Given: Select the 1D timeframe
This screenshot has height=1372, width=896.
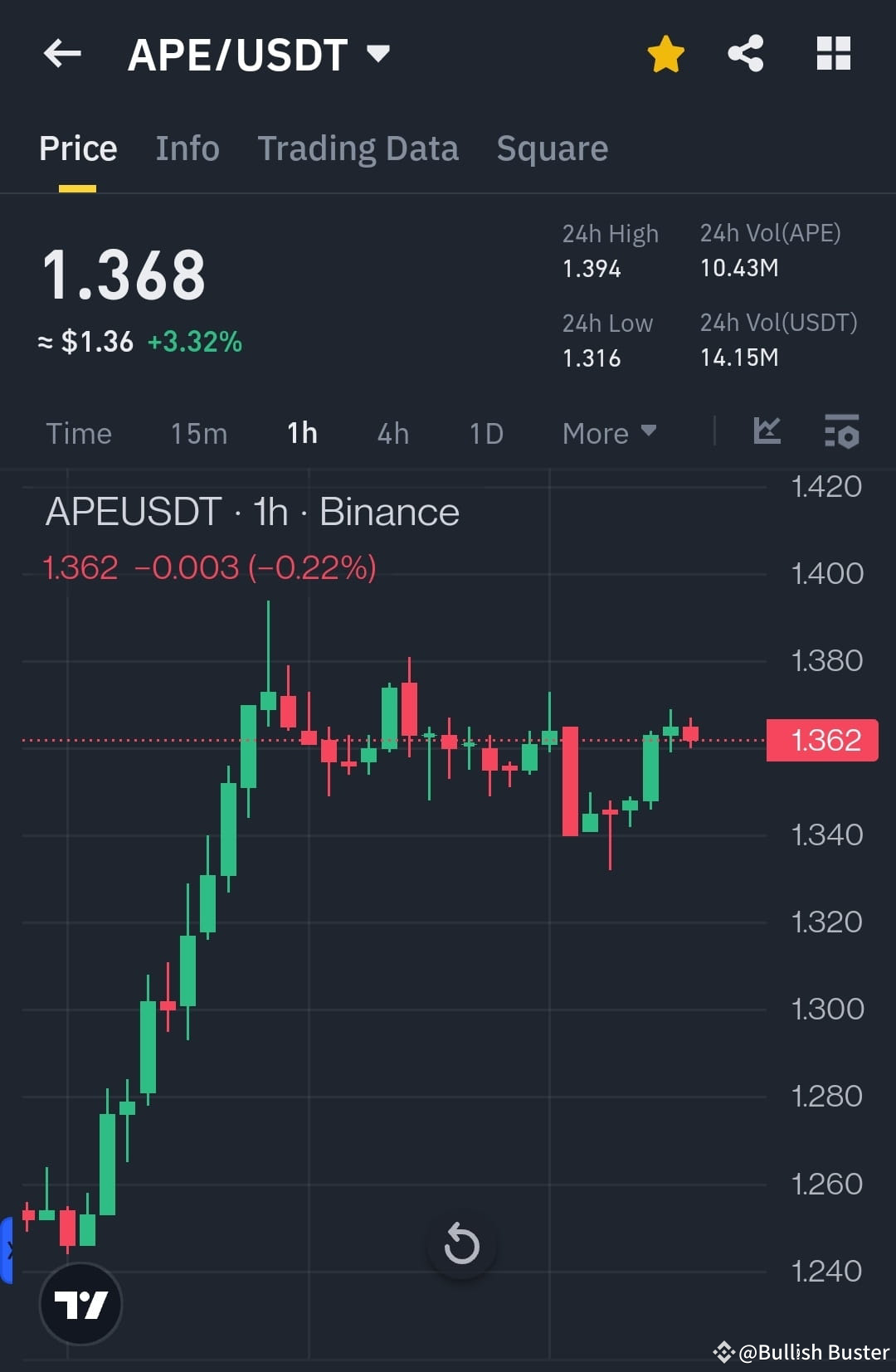Looking at the screenshot, I should pos(485,432).
